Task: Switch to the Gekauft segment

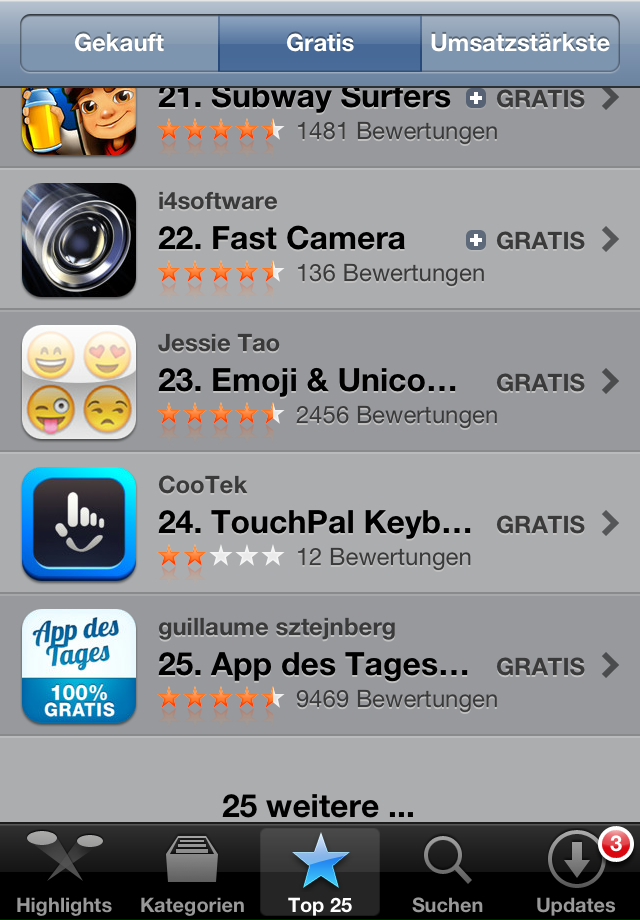Action: coord(119,43)
